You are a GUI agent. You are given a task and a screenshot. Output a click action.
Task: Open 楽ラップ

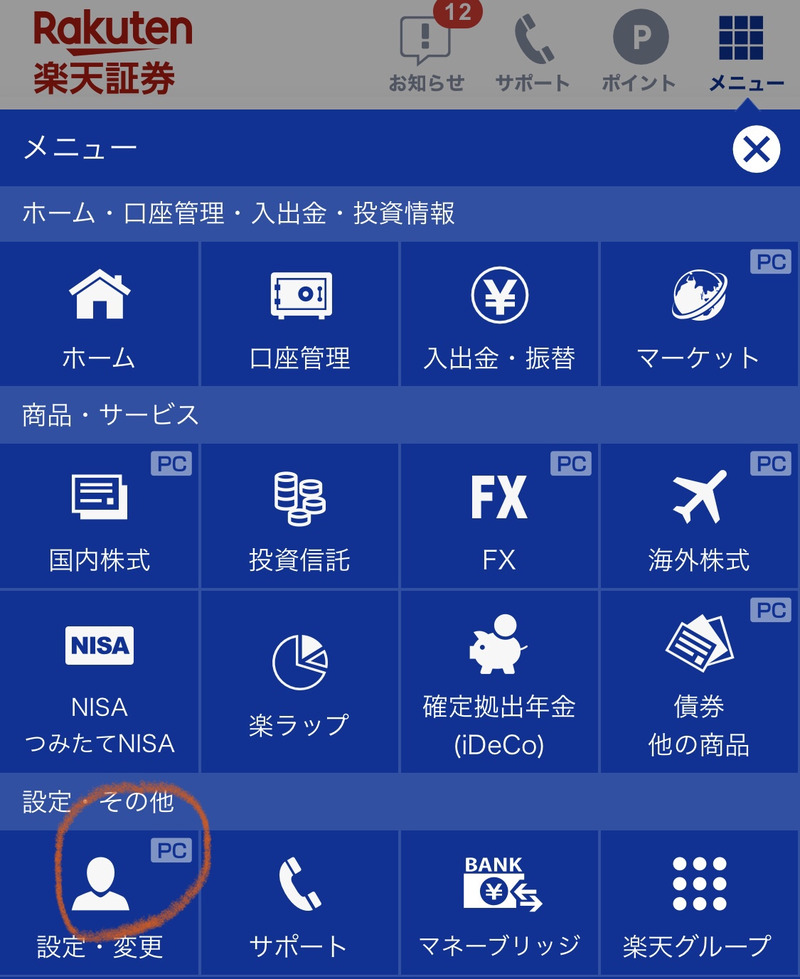[x=300, y=690]
